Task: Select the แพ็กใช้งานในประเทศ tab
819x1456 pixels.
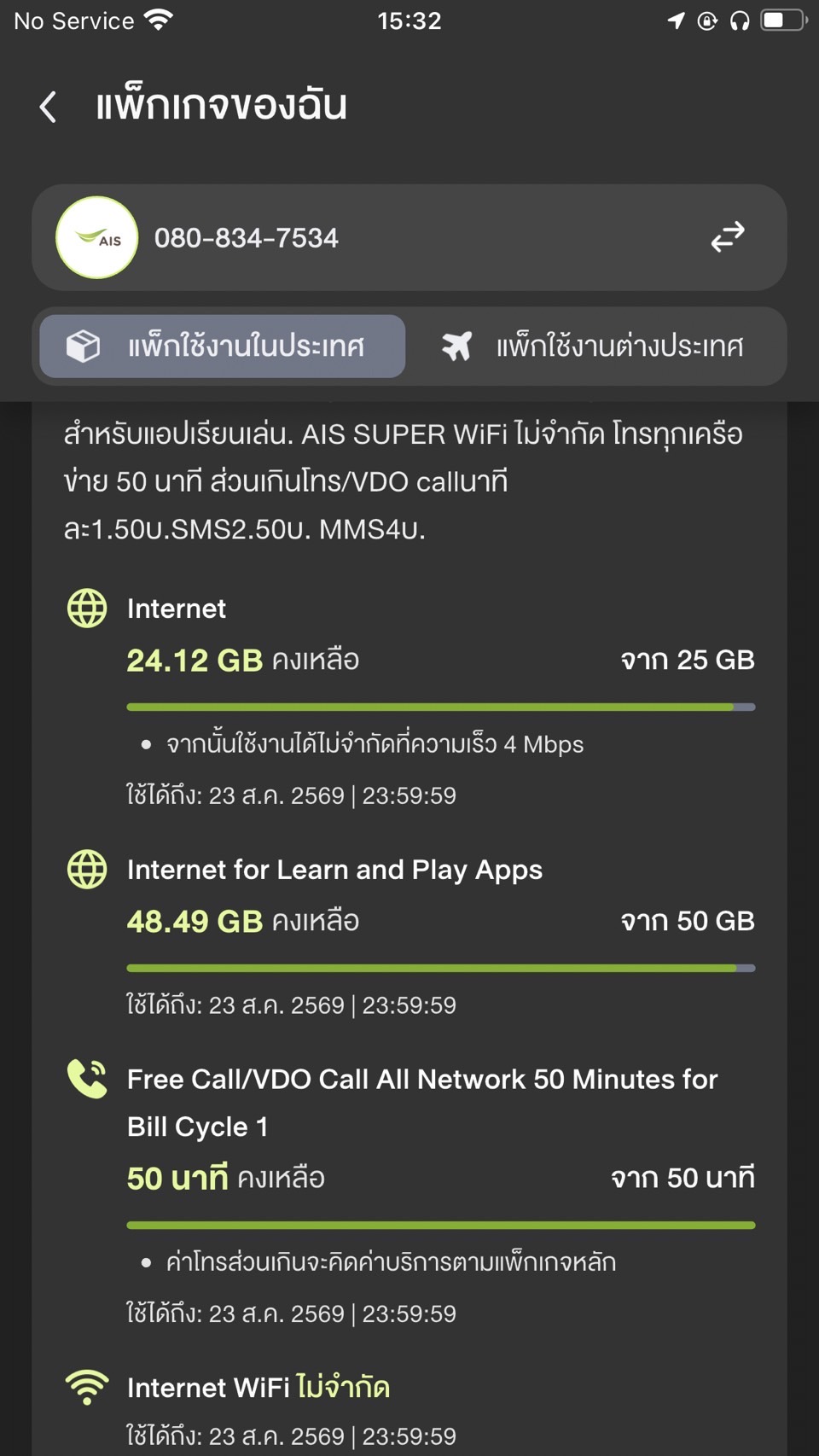Action: tap(223, 347)
